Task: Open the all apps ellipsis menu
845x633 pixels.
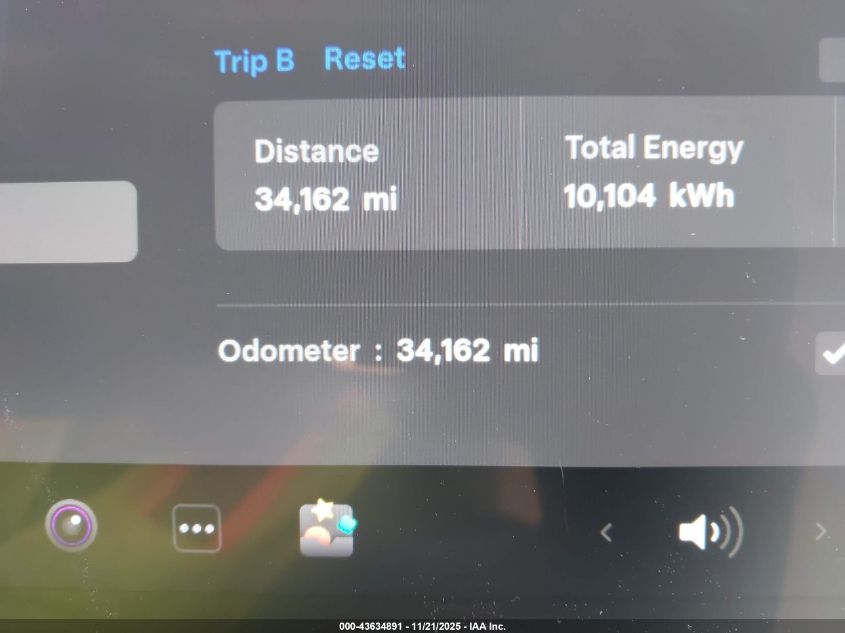Action: tap(196, 528)
